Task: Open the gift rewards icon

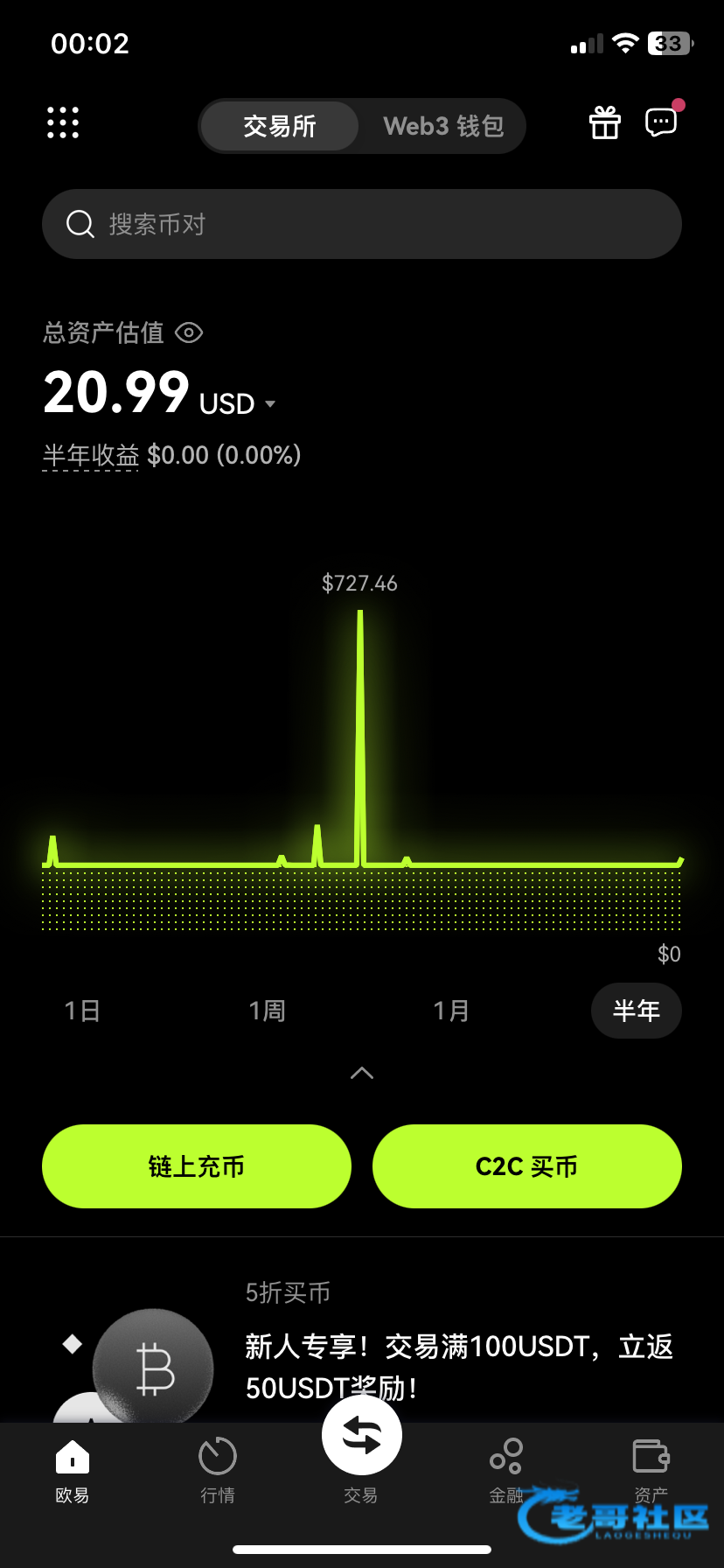Action: click(604, 123)
